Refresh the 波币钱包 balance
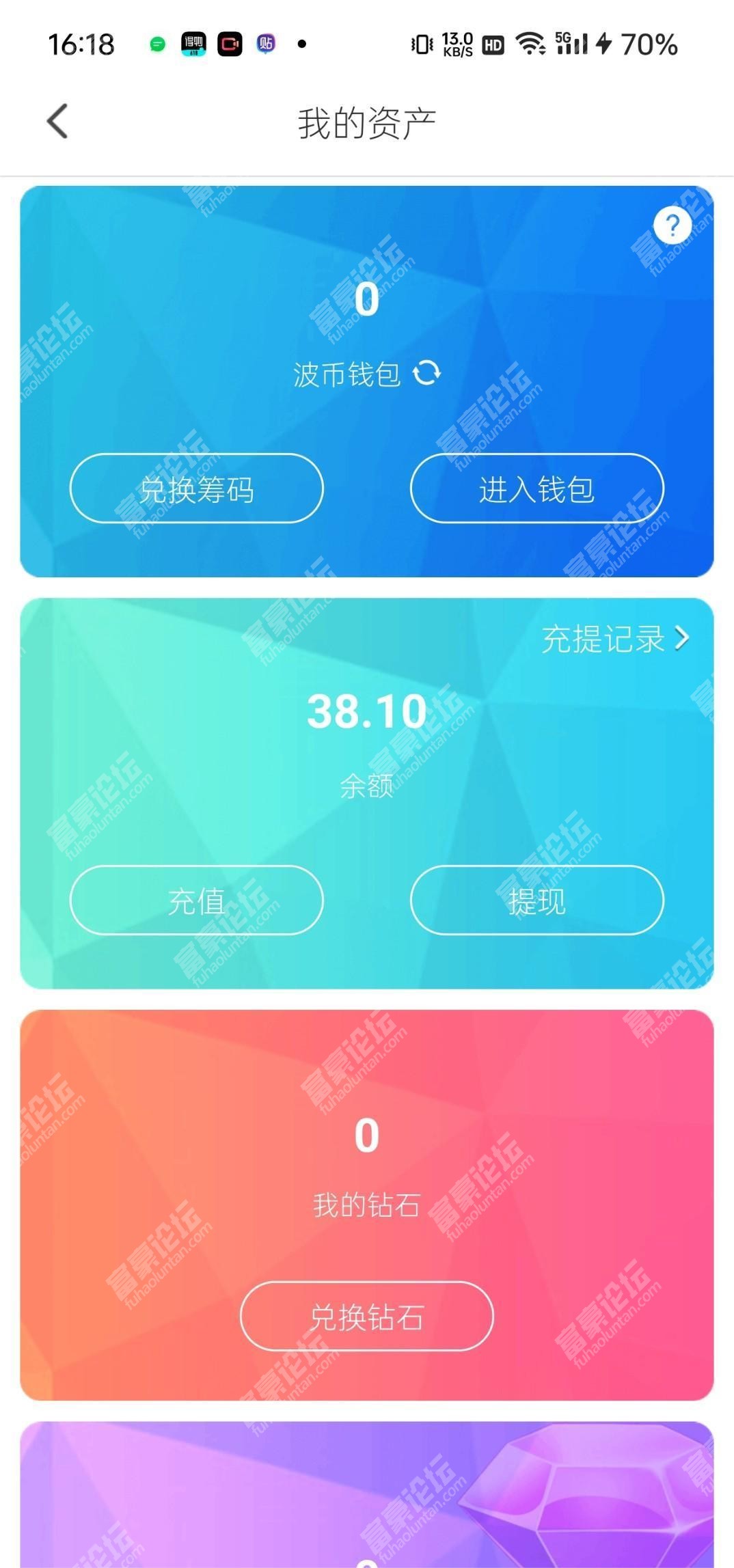Viewport: 734px width, 1568px height. (x=427, y=373)
